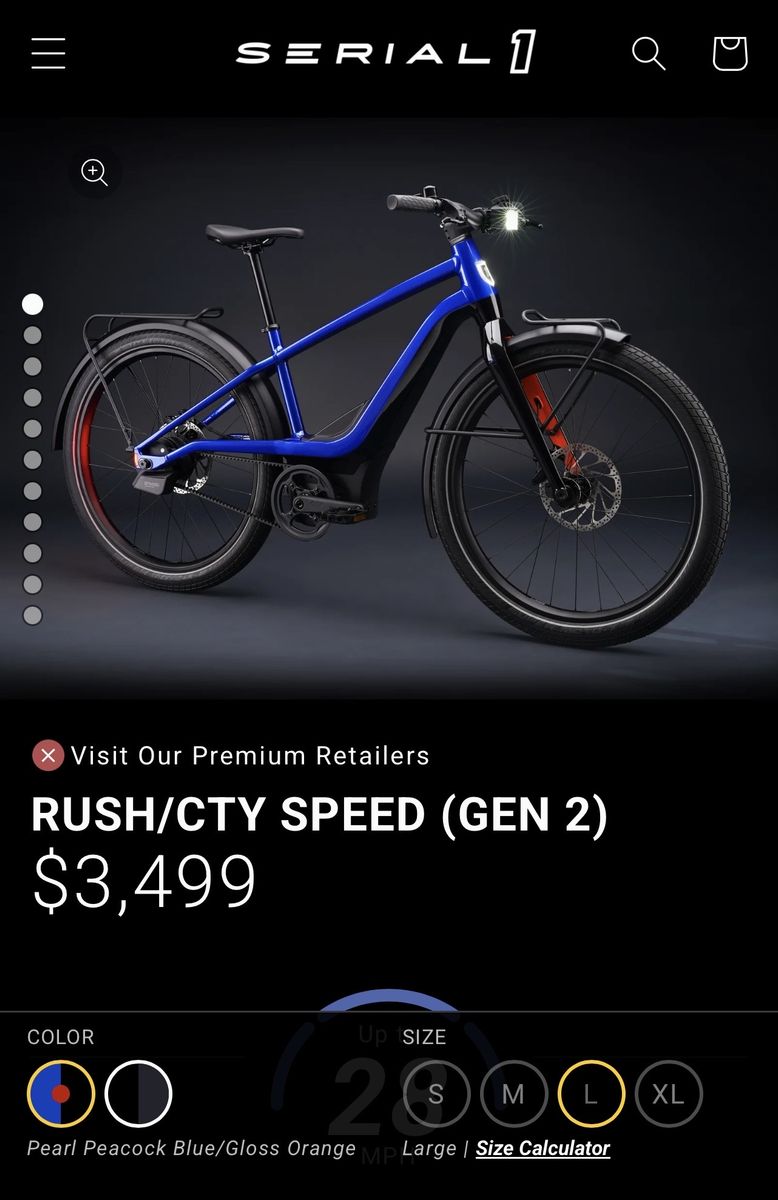Screen dimensions: 778x1200
Task: Zoom into the bike image
Action: [x=95, y=172]
